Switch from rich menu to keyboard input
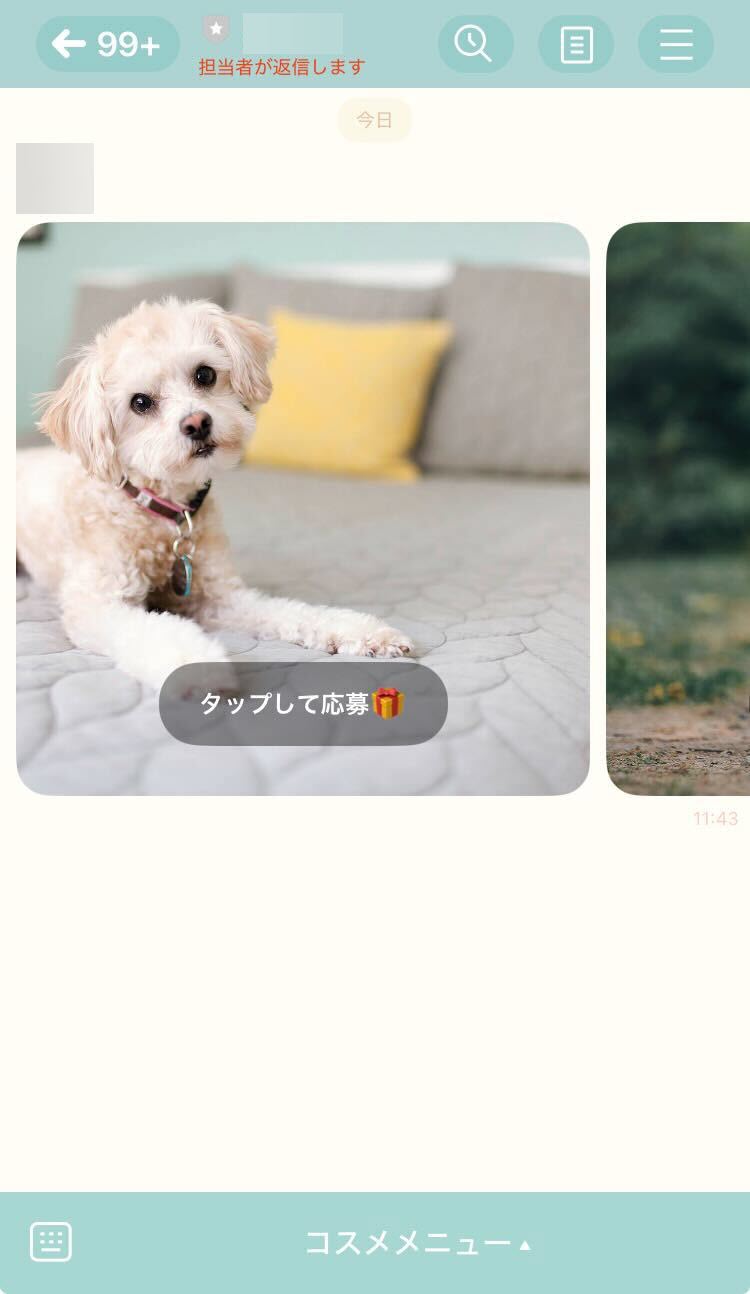Image resolution: width=750 pixels, height=1294 pixels. pyautogui.click(x=51, y=1240)
